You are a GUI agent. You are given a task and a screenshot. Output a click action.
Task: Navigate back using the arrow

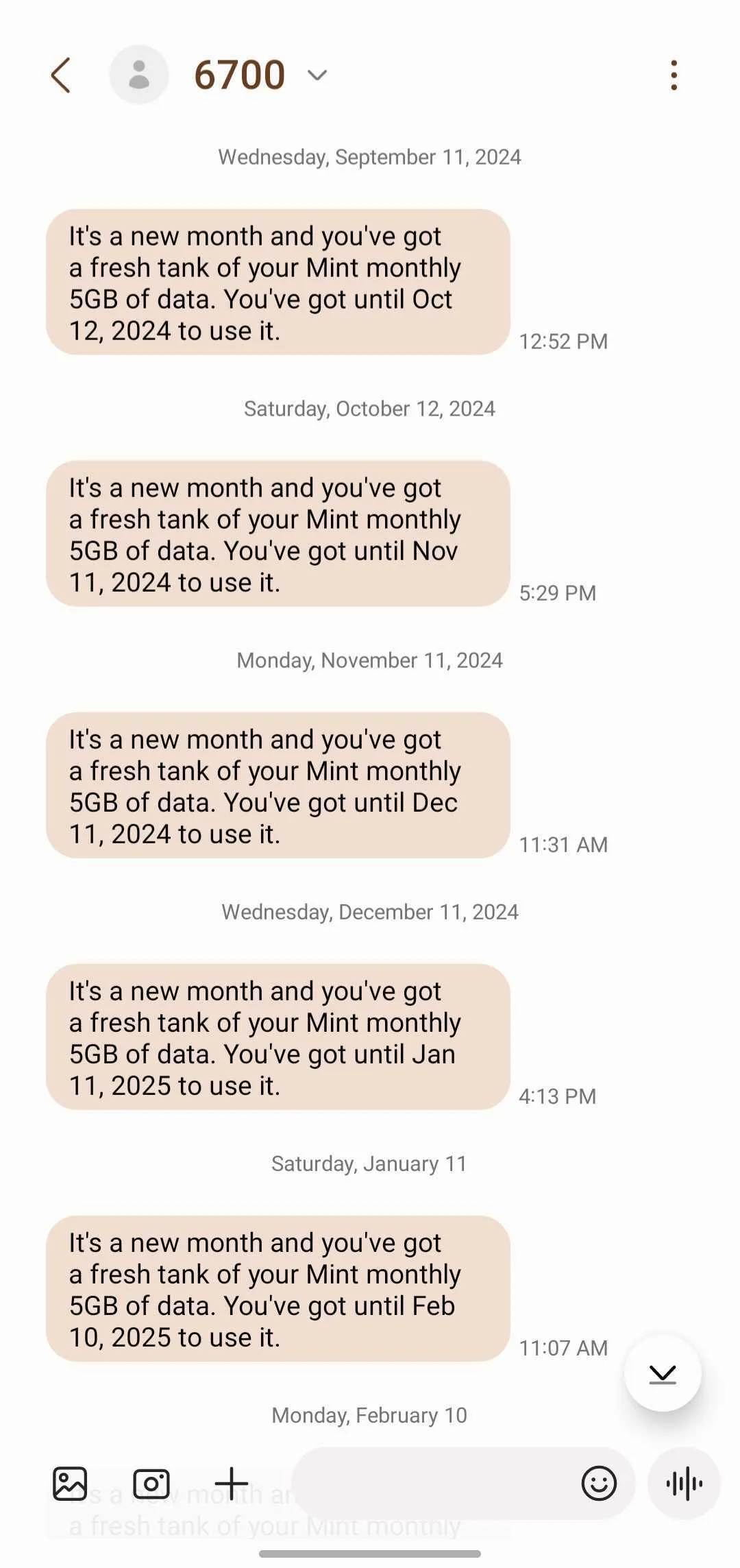[62, 74]
